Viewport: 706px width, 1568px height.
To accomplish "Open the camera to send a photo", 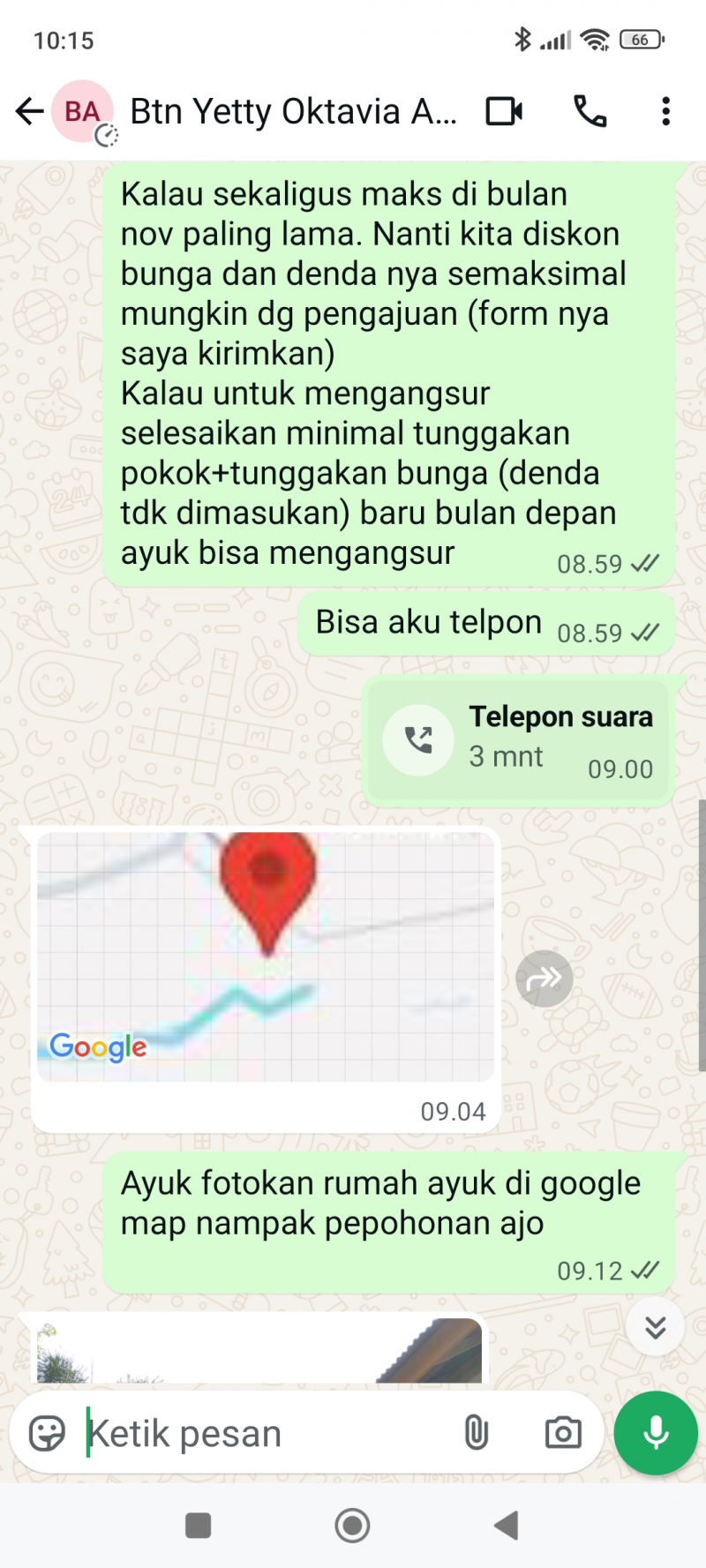I will coord(563,1433).
